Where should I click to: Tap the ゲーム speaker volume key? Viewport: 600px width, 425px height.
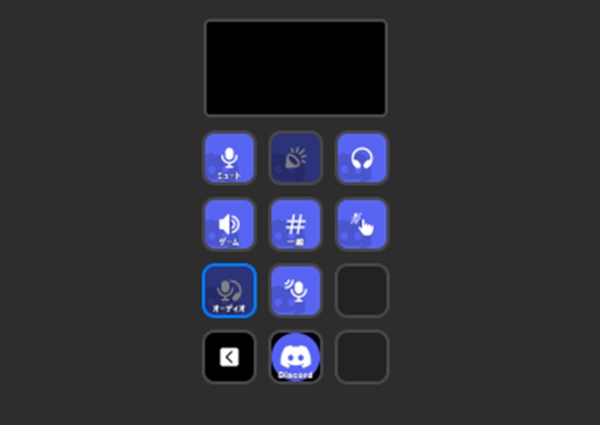(x=230, y=224)
